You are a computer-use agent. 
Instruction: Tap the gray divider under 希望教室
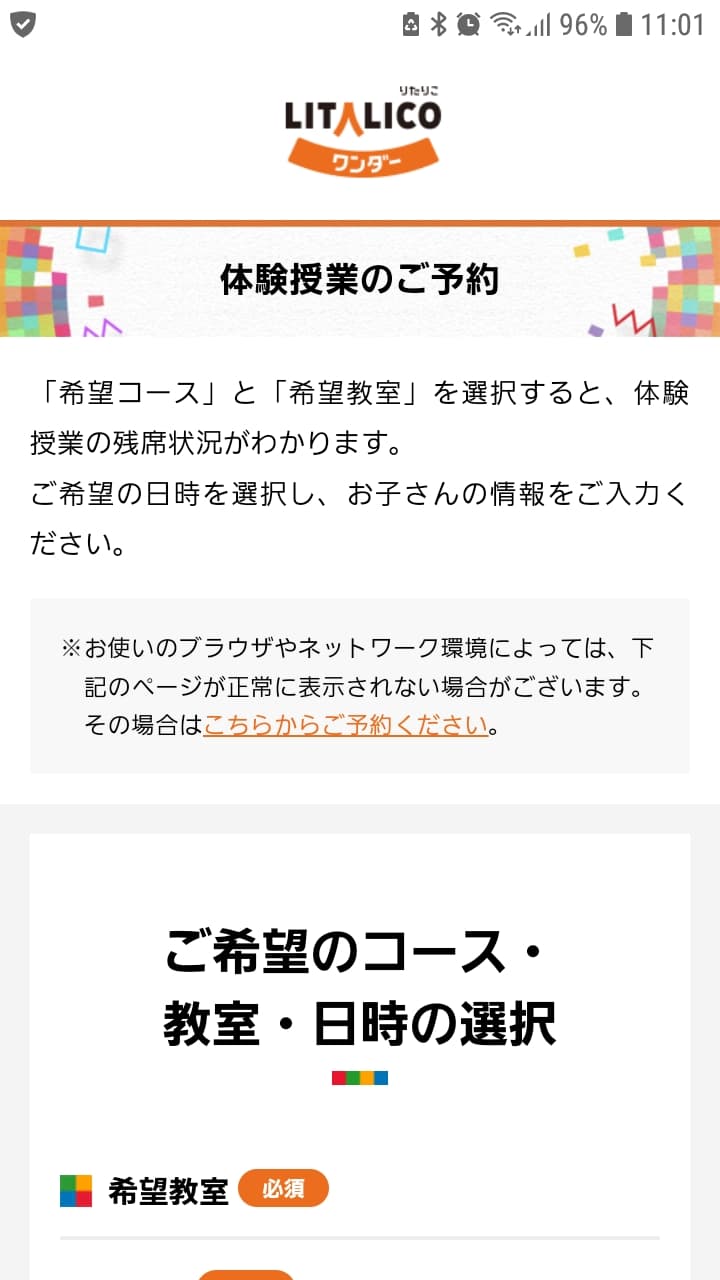click(360, 1237)
